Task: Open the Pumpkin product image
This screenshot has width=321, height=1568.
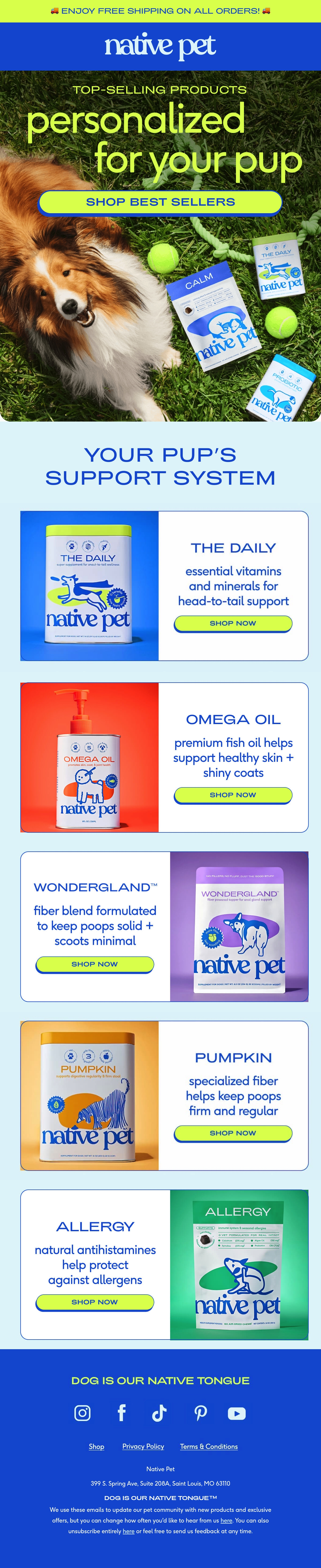Action: [x=90, y=1096]
